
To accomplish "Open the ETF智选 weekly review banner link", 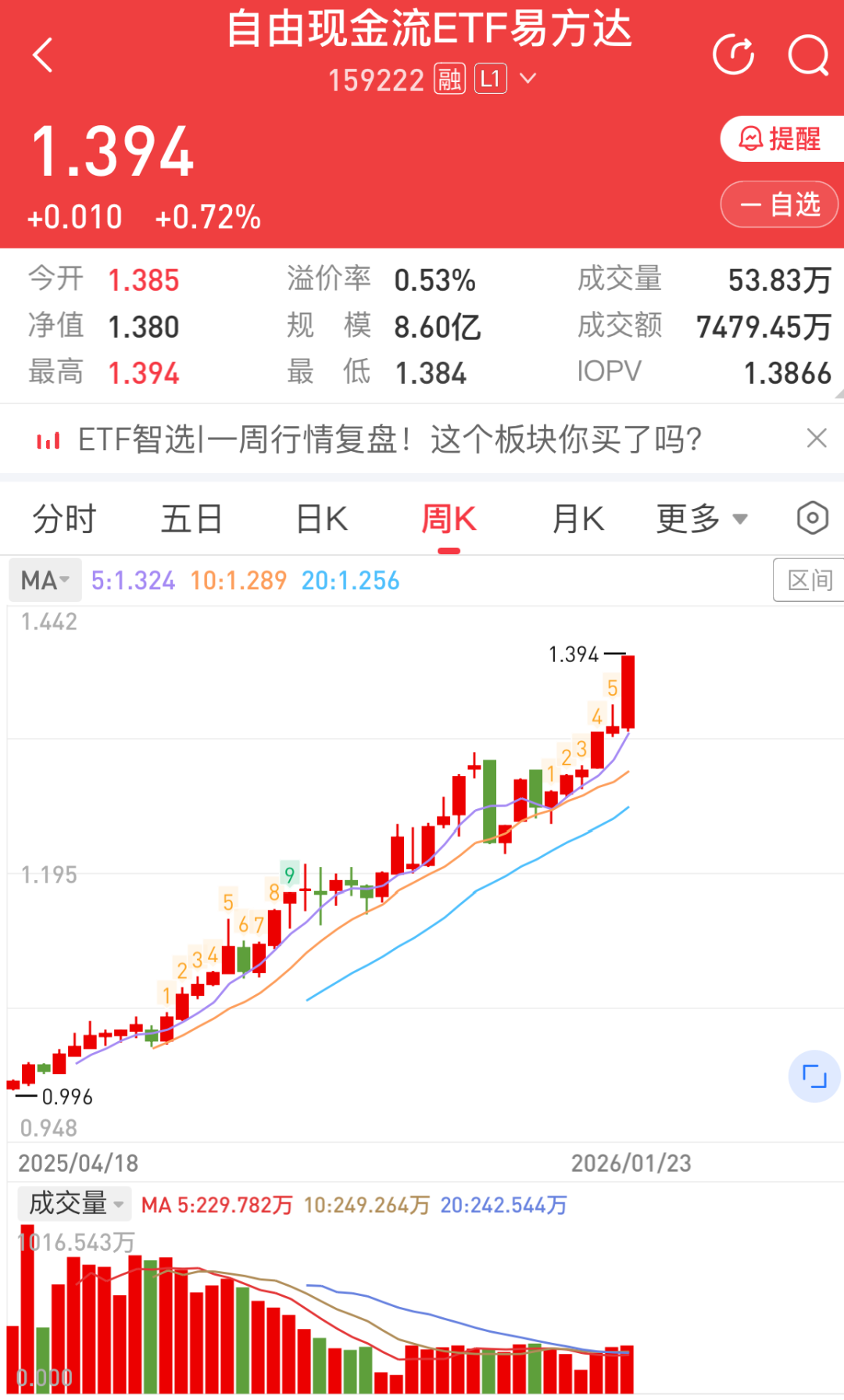I will [391, 439].
